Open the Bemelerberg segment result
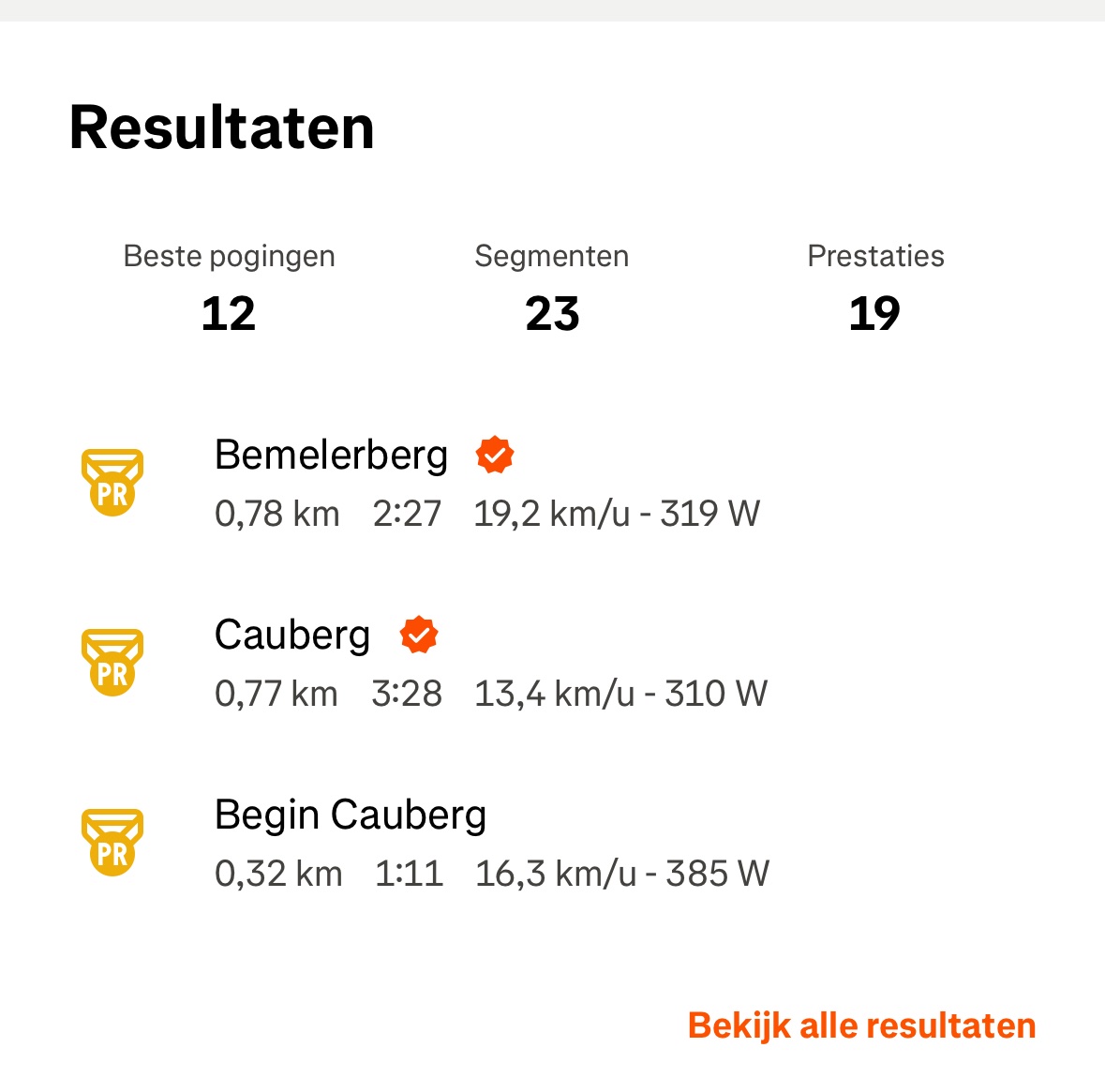The height and width of the screenshot is (1092, 1105). coord(331,456)
